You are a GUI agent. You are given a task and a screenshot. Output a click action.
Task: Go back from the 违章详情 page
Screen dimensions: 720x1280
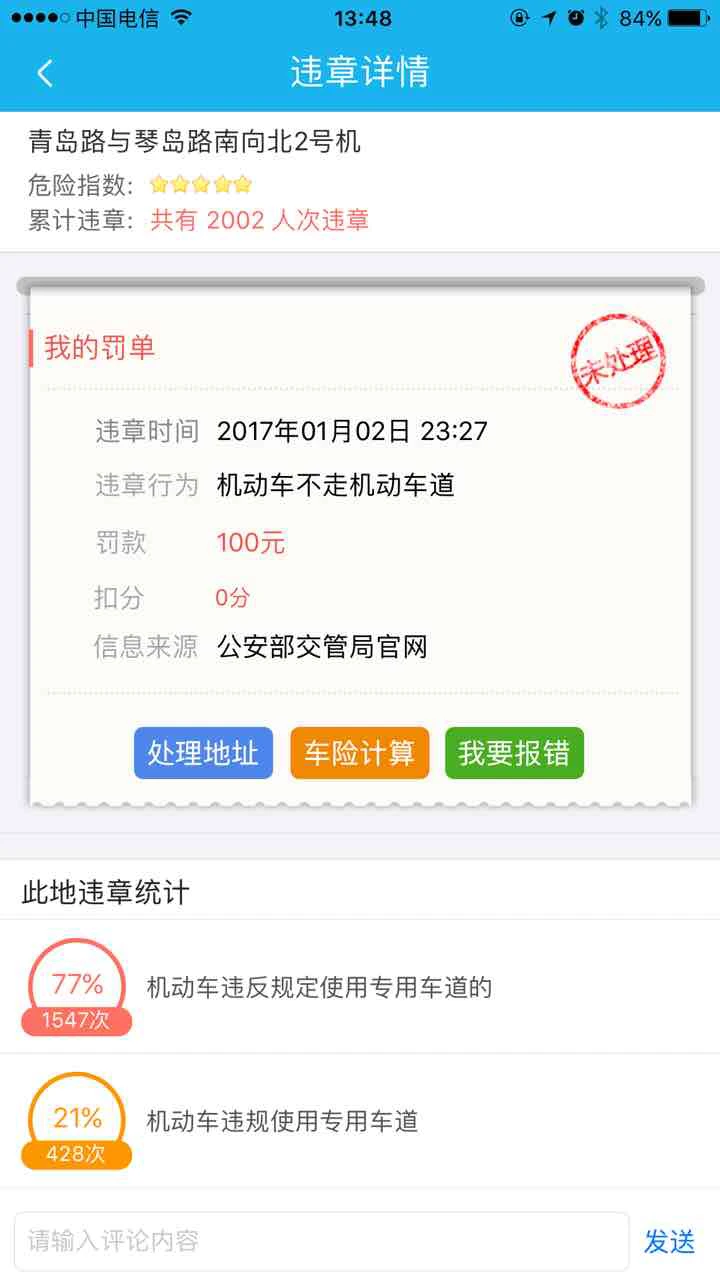(x=45, y=73)
